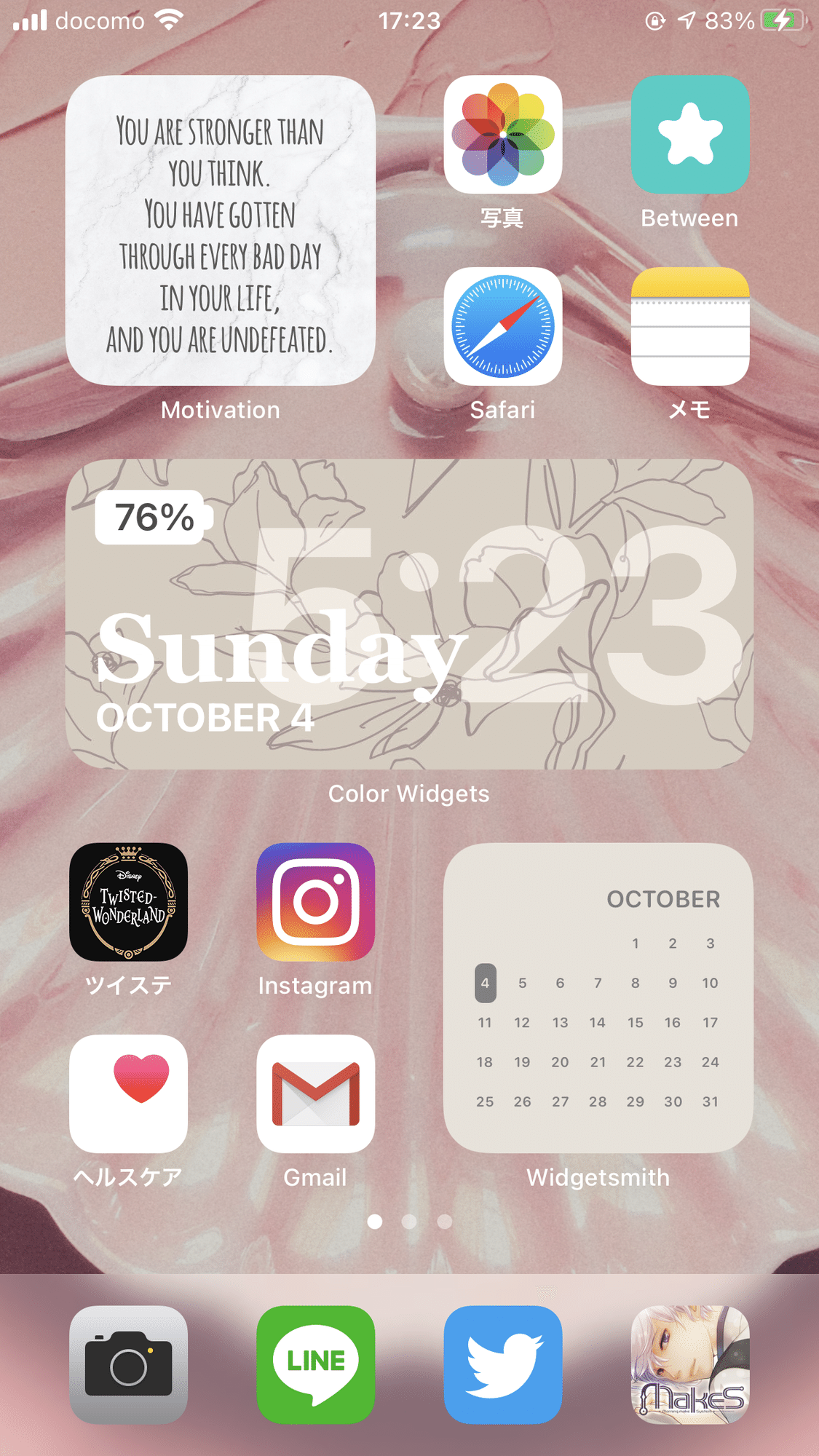Open the Safari browser

502,326
